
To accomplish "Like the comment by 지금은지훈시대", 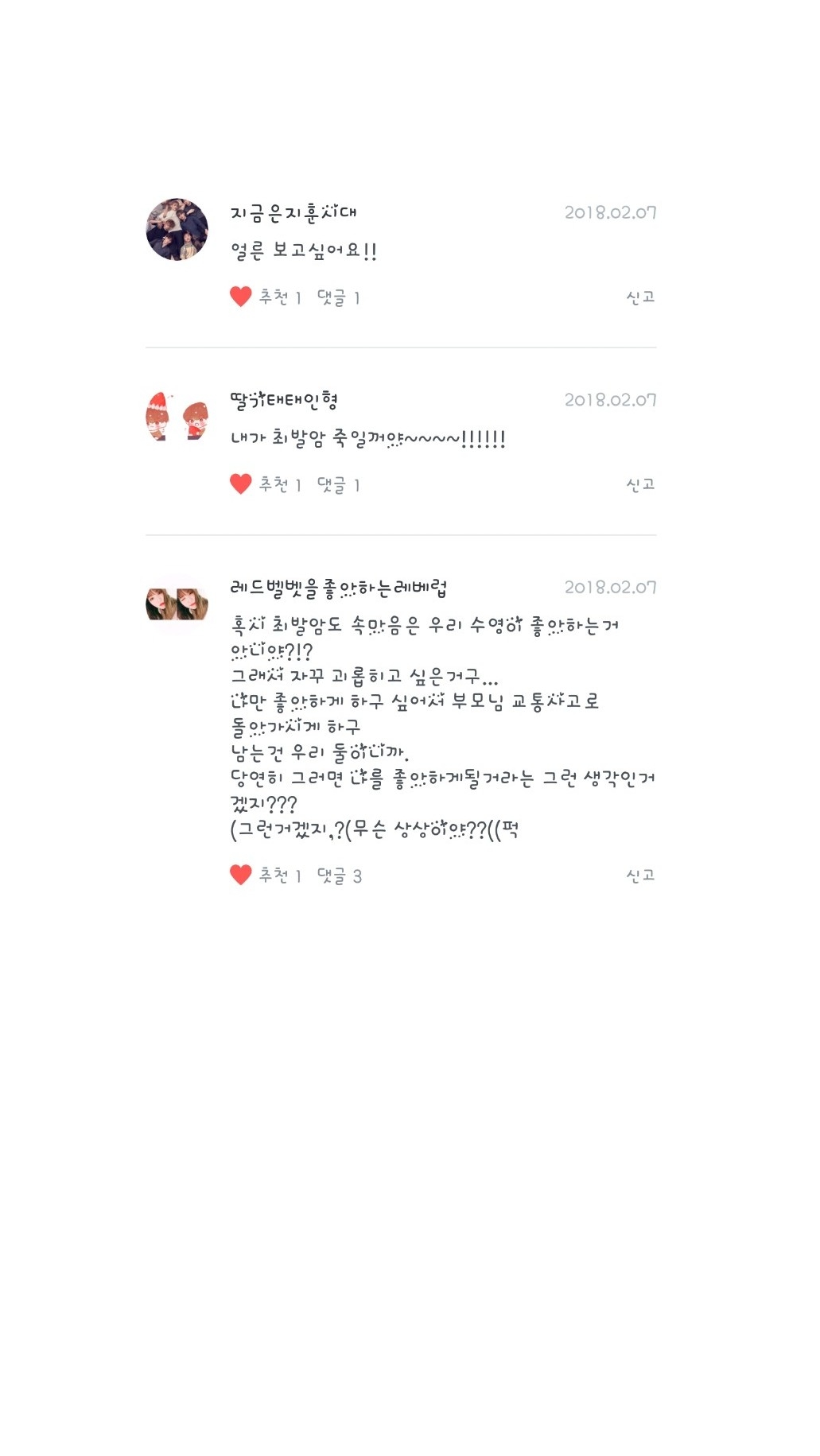I will [241, 297].
